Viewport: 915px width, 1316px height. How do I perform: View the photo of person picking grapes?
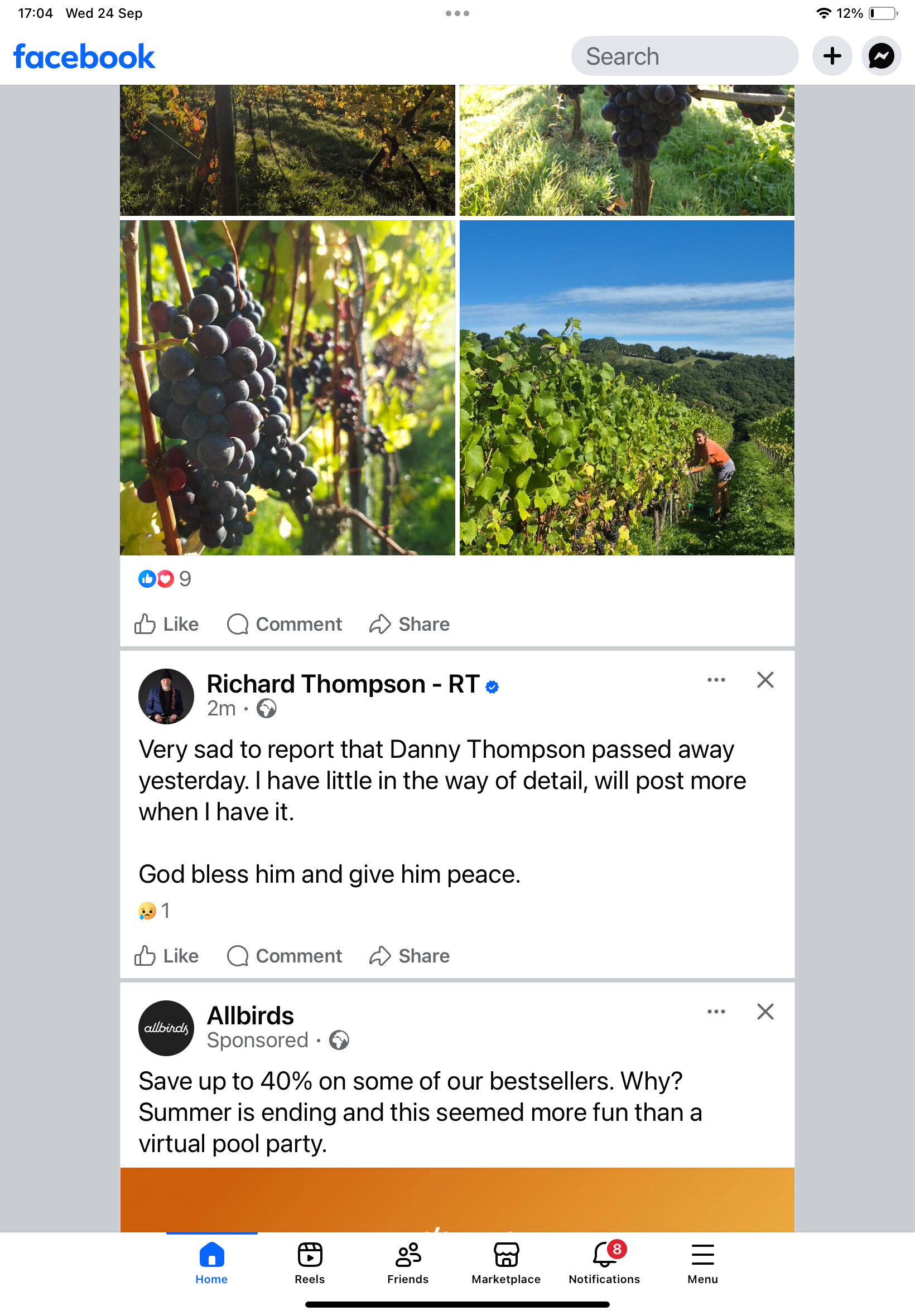click(x=627, y=388)
